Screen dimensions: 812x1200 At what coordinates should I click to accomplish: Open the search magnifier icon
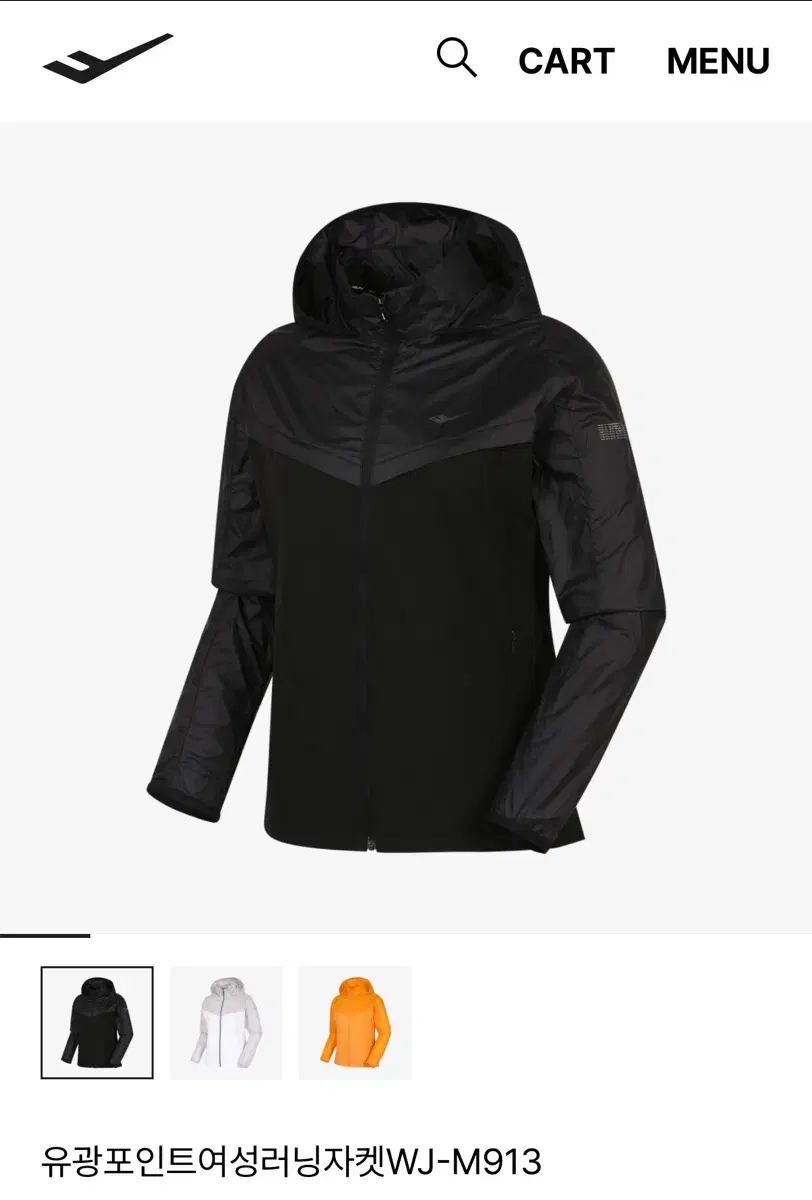pos(456,58)
